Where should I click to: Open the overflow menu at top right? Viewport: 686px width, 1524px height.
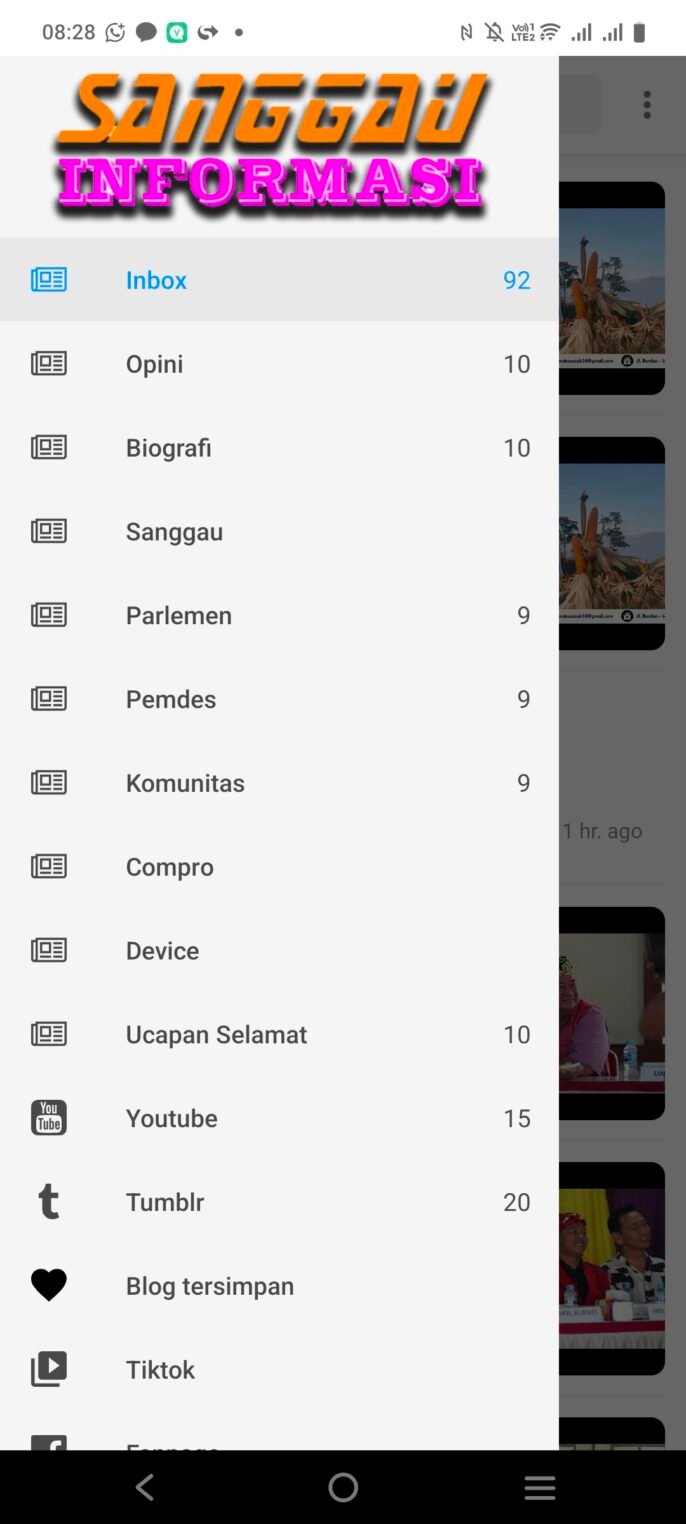[647, 105]
